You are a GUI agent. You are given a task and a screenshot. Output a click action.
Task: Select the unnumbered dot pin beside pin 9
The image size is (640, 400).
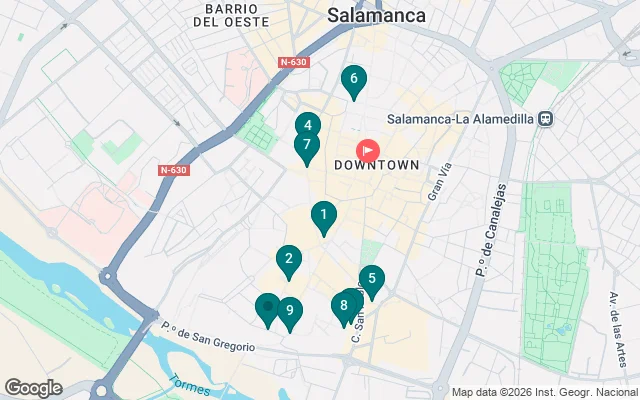tap(267, 307)
